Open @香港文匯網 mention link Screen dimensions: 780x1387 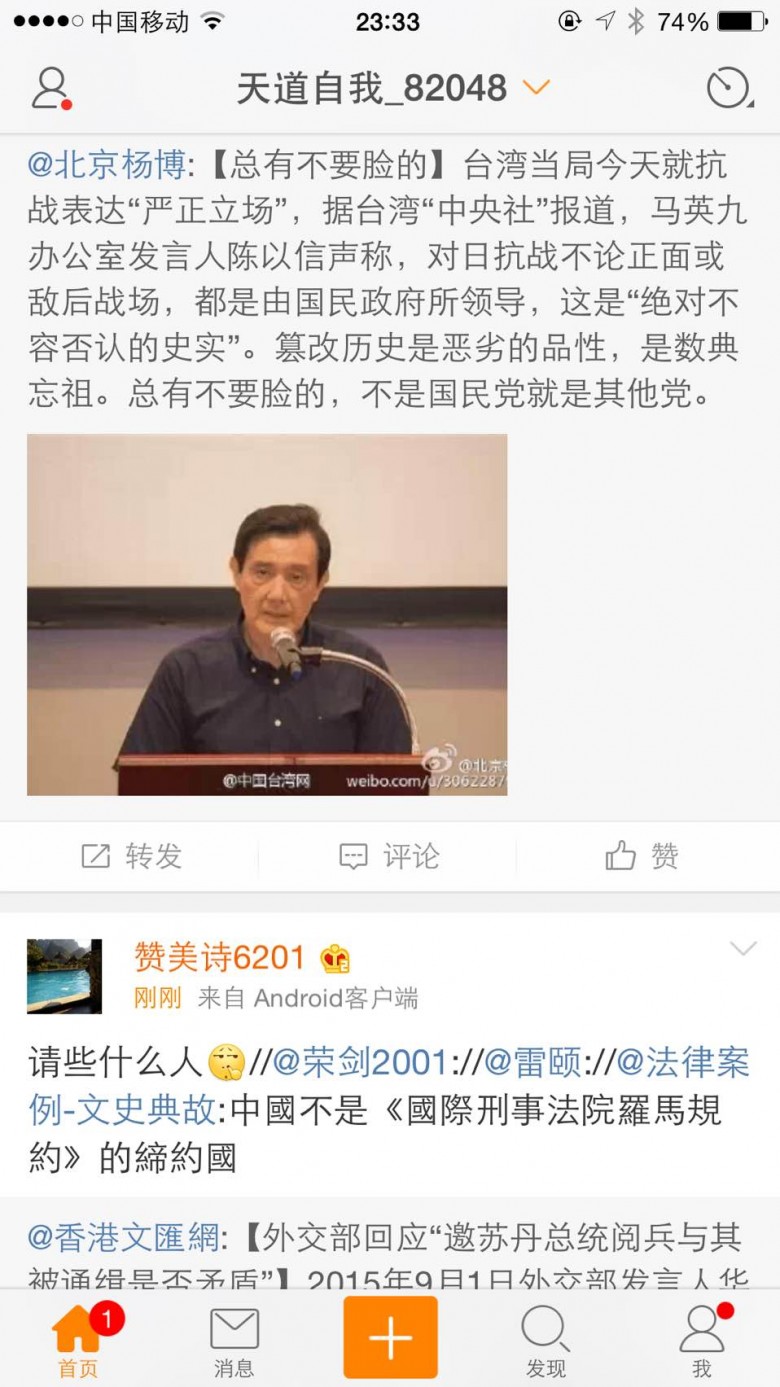(123, 1238)
